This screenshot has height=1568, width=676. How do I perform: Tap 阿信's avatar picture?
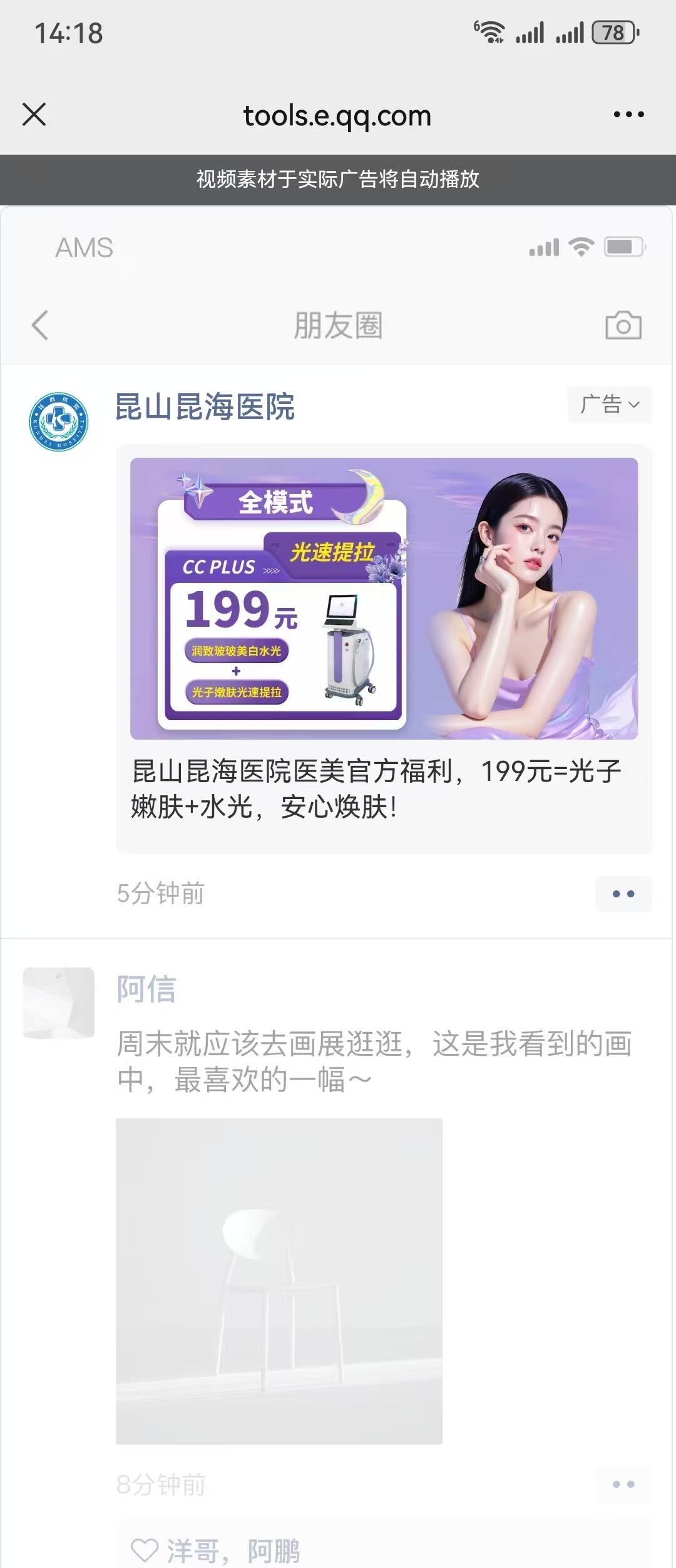tap(59, 1003)
